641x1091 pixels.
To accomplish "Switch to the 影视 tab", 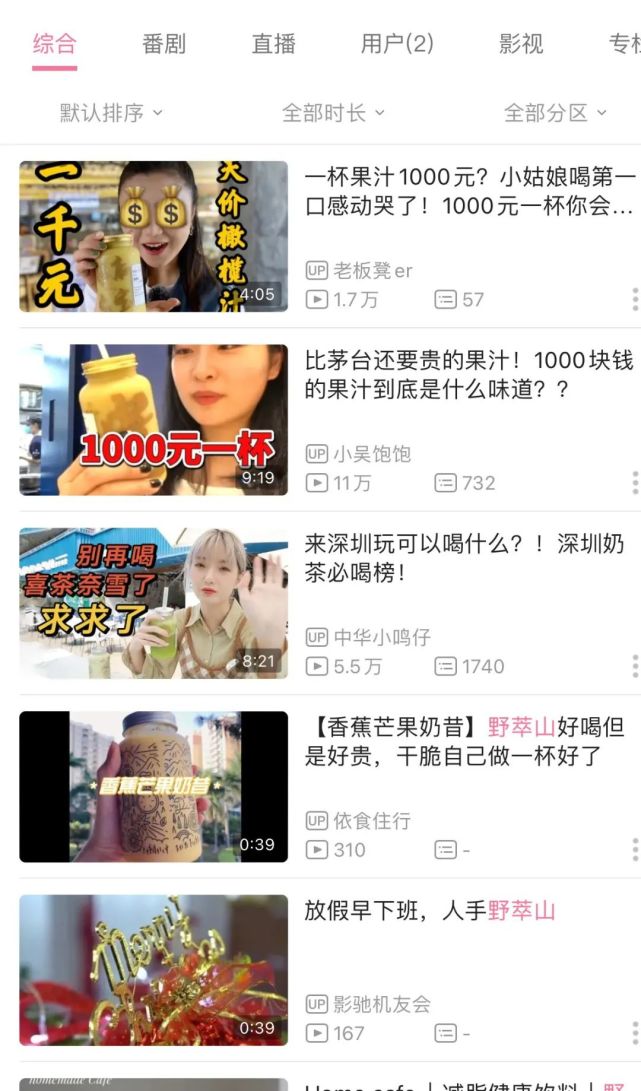I will (x=521, y=44).
